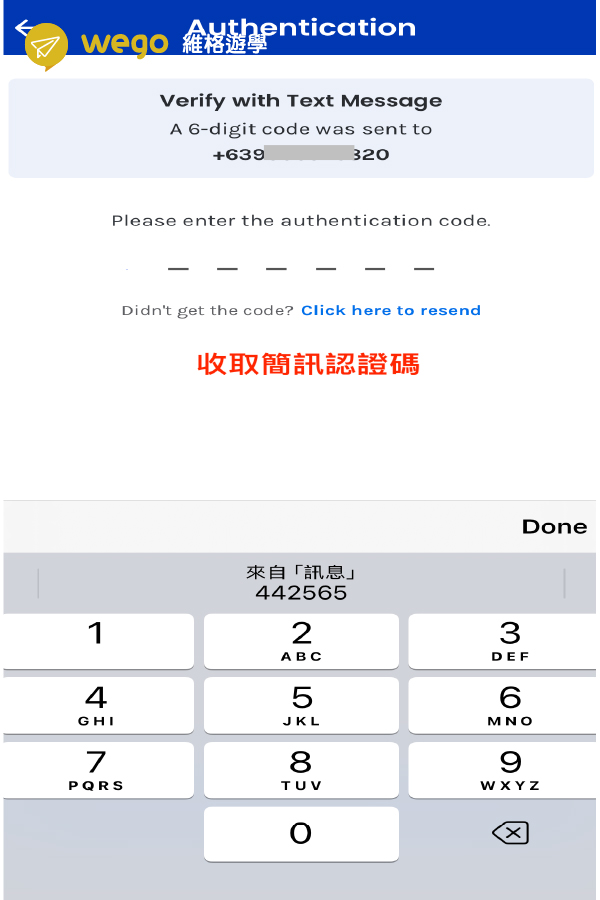Viewport: 600px width, 900px height.
Task: Hit the 5 key
Action: pyautogui.click(x=301, y=705)
